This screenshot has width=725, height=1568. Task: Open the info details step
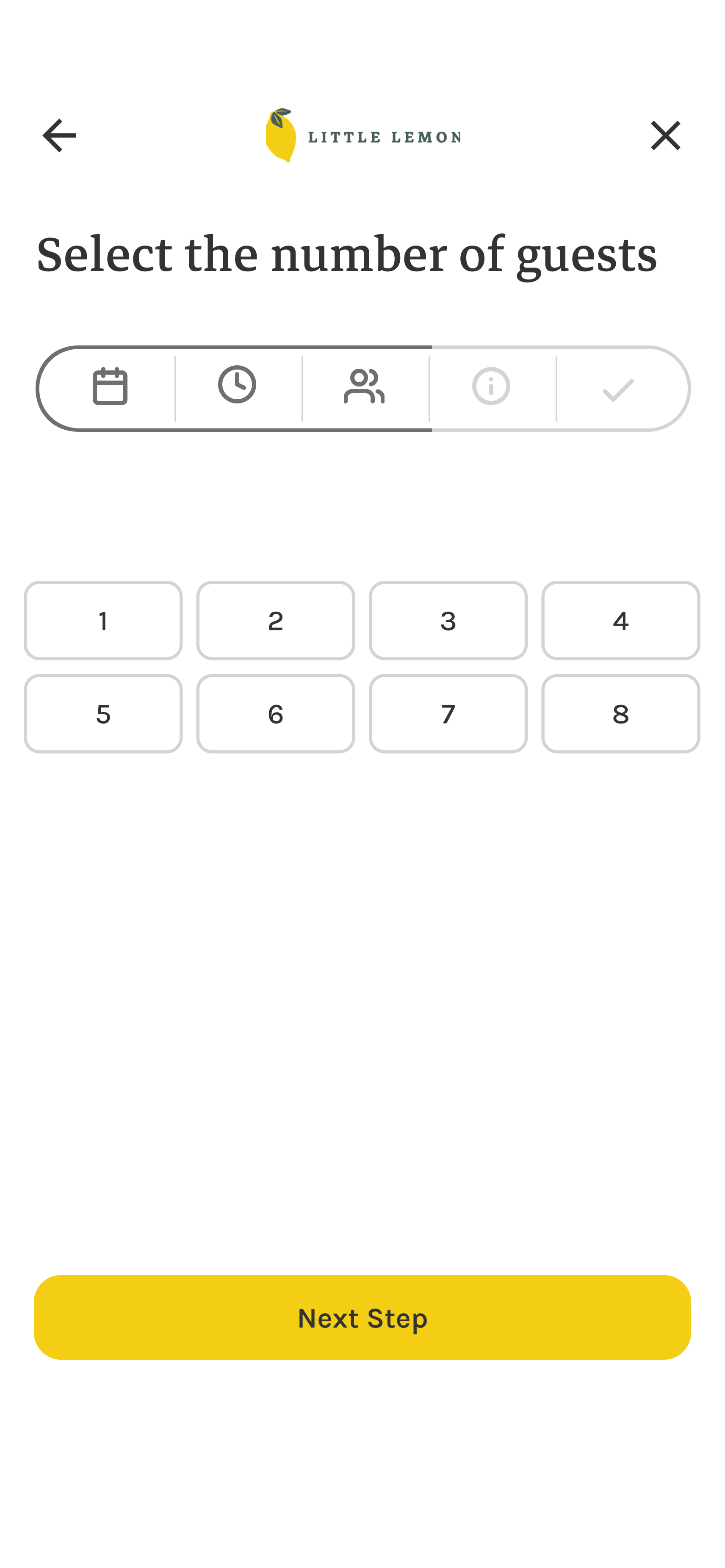491,387
